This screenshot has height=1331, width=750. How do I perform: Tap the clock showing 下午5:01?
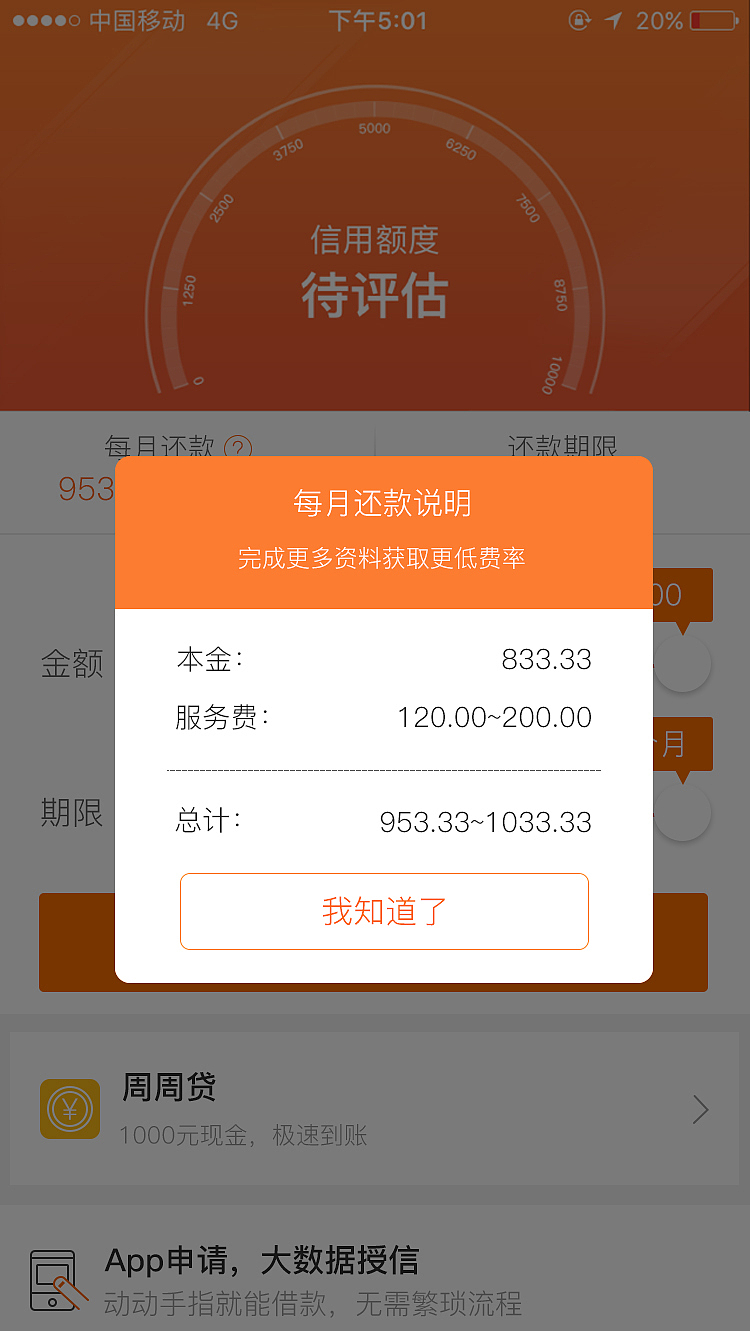[375, 19]
